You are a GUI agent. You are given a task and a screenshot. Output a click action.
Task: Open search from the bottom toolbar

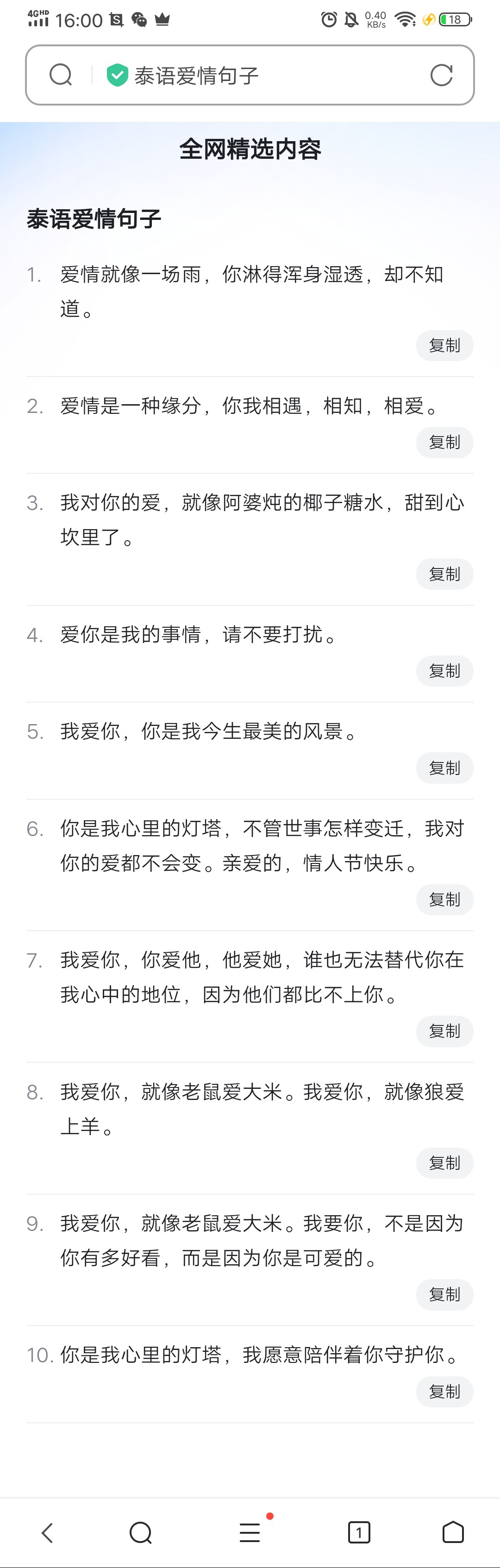141,1532
